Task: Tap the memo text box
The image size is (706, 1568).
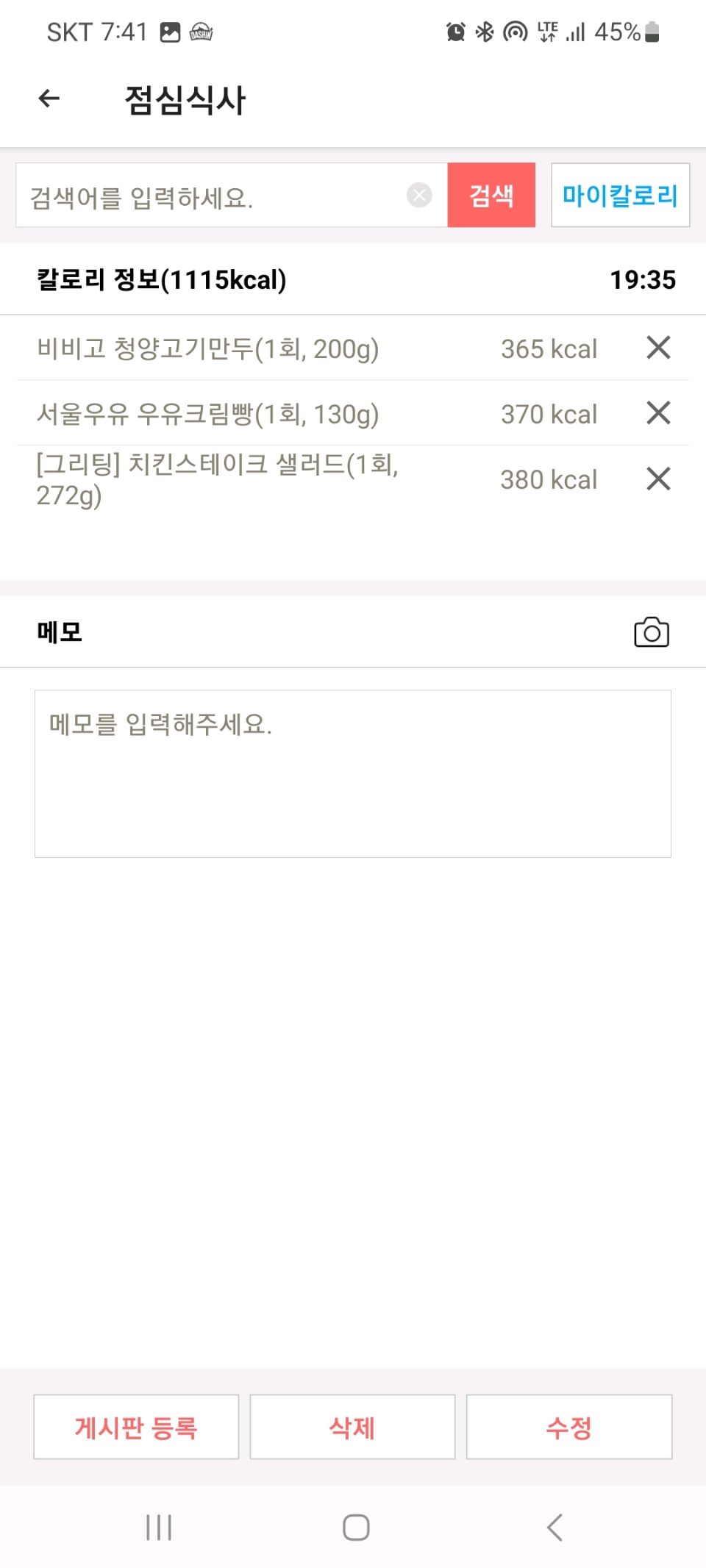Action: point(353,773)
